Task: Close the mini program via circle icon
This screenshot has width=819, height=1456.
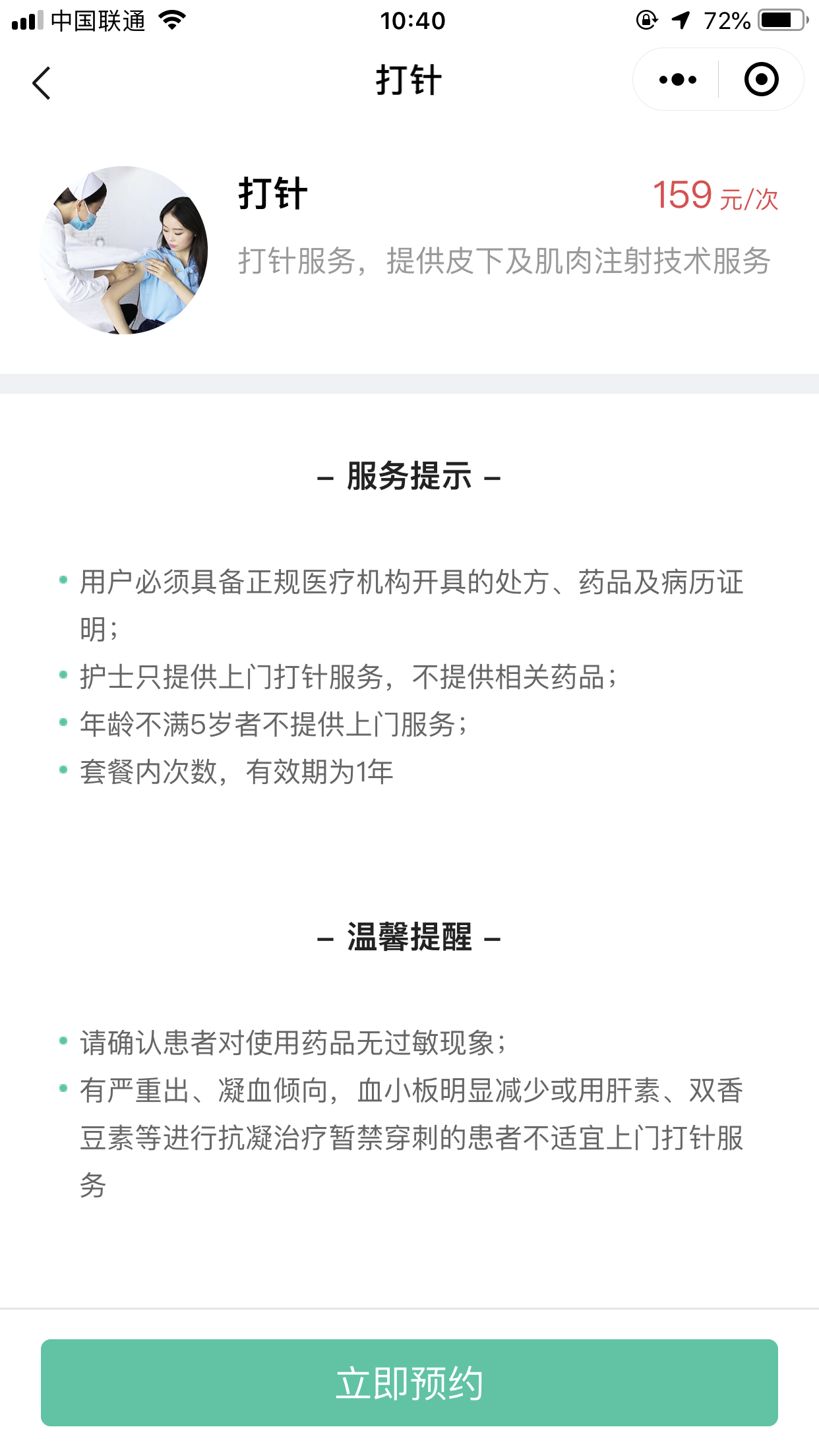Action: (x=761, y=80)
